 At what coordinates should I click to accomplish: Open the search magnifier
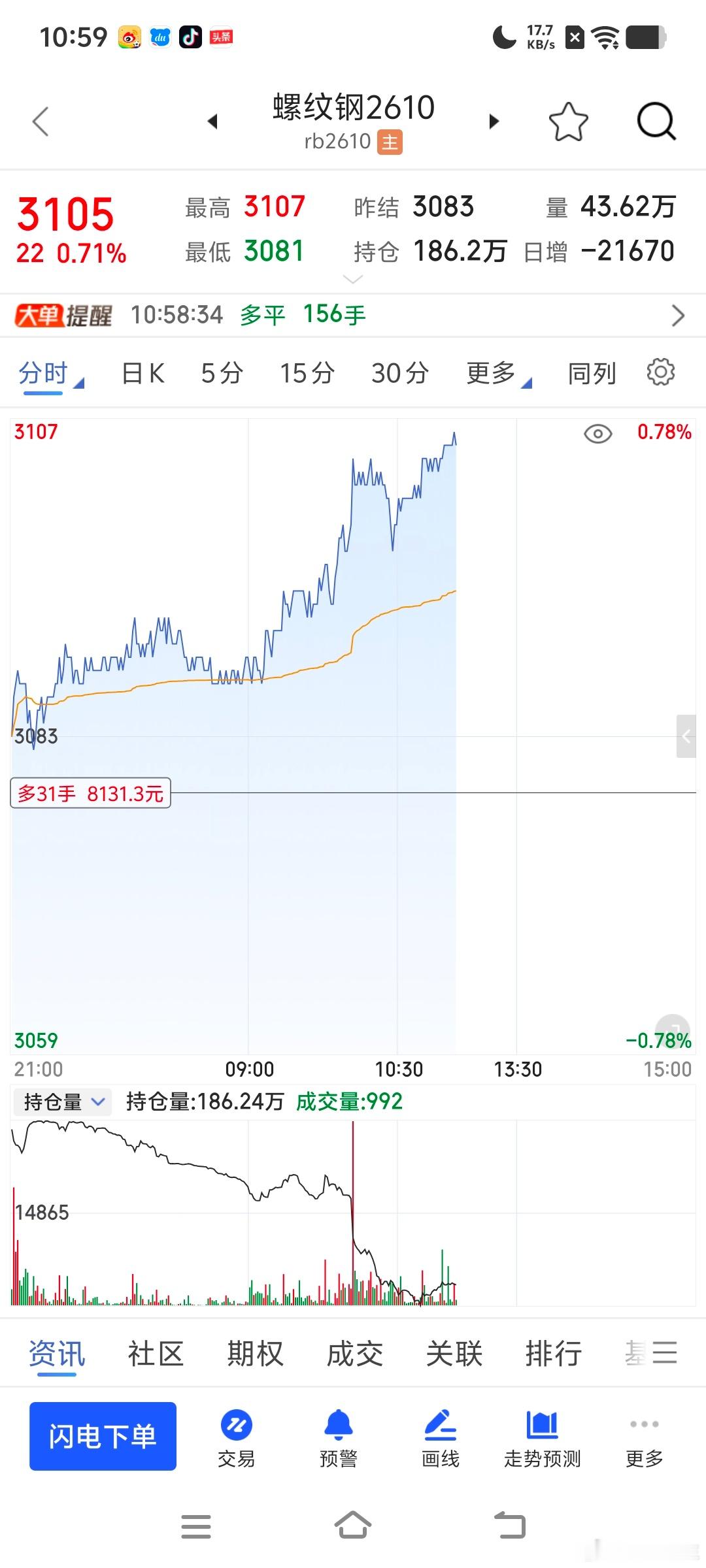(x=656, y=122)
